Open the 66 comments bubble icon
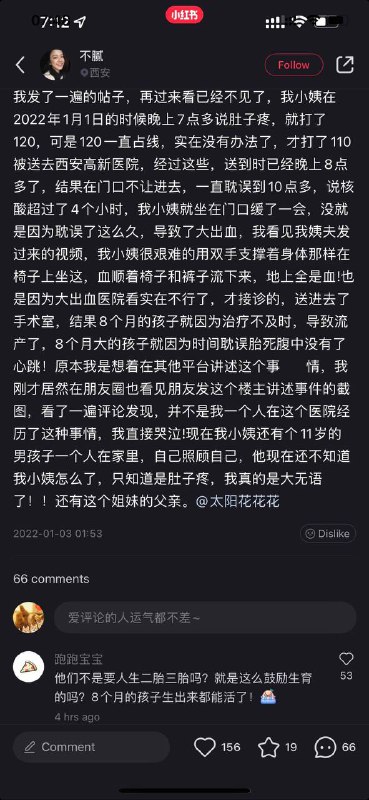The height and width of the screenshot is (800, 369). [325, 747]
